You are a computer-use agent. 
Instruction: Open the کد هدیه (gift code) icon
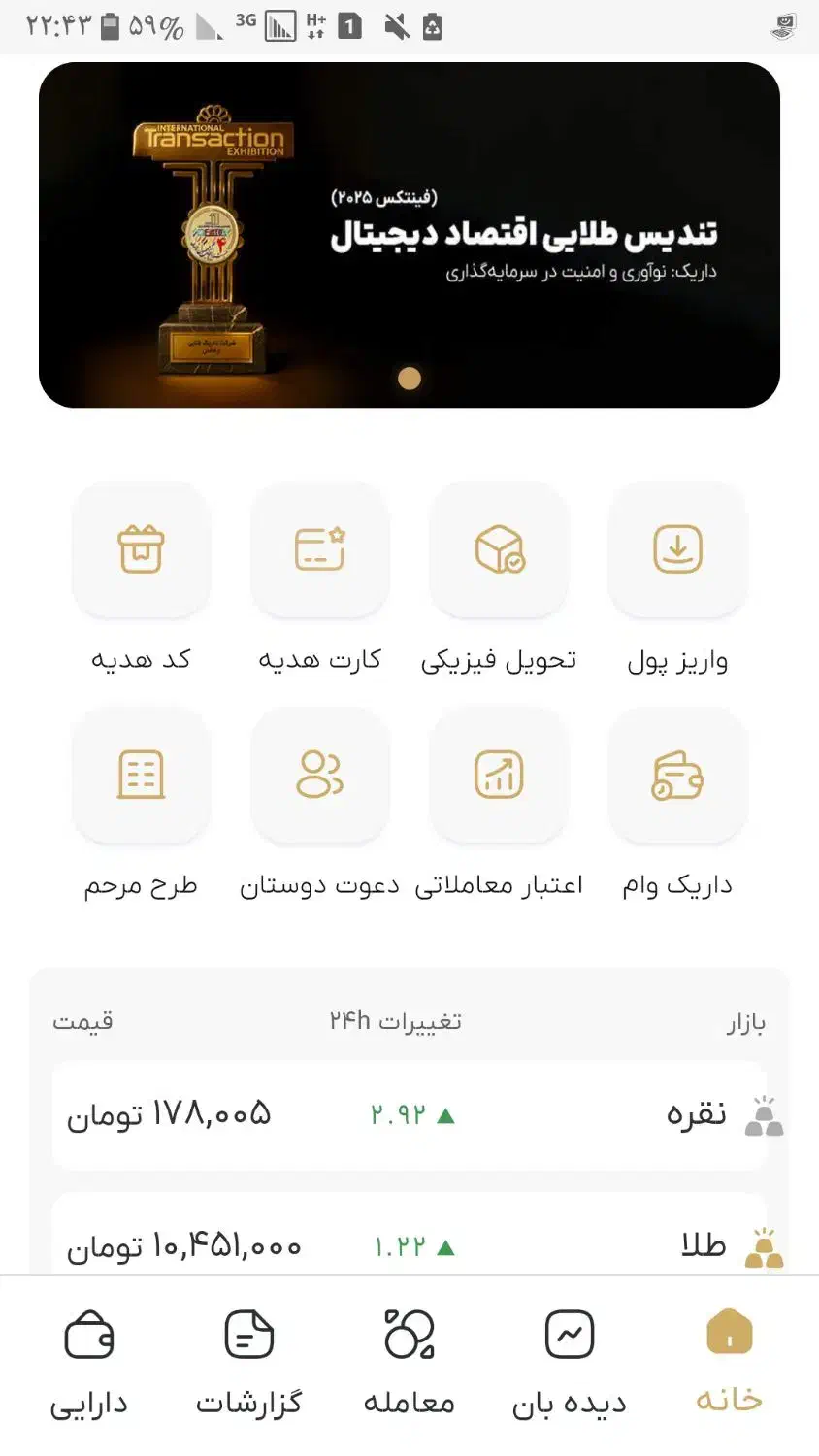point(142,549)
